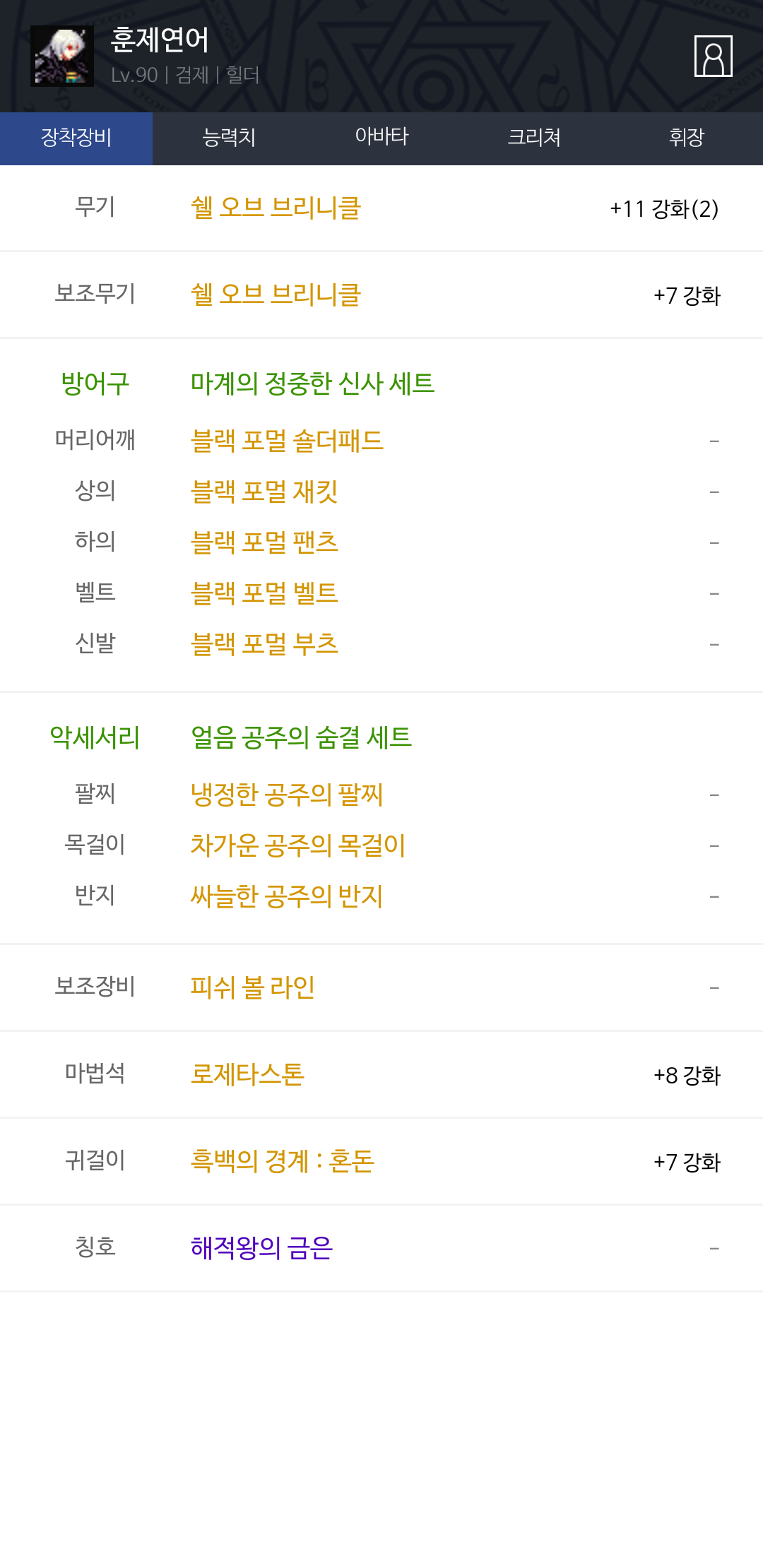Open 흑백의 경계 : 혼돈 earring
The image size is (763, 1568).
[283, 1161]
